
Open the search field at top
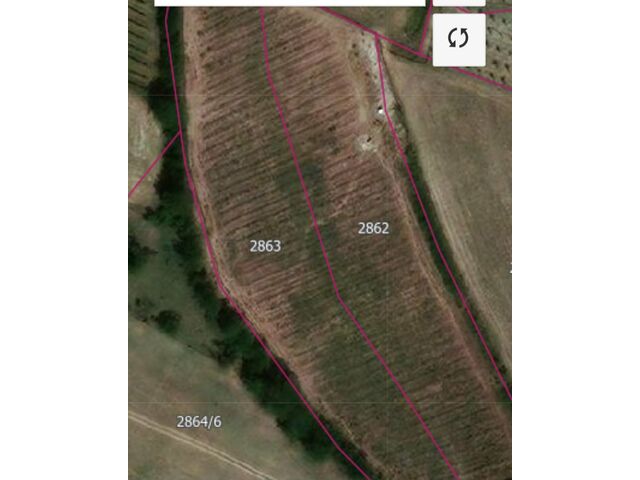(x=290, y=3)
